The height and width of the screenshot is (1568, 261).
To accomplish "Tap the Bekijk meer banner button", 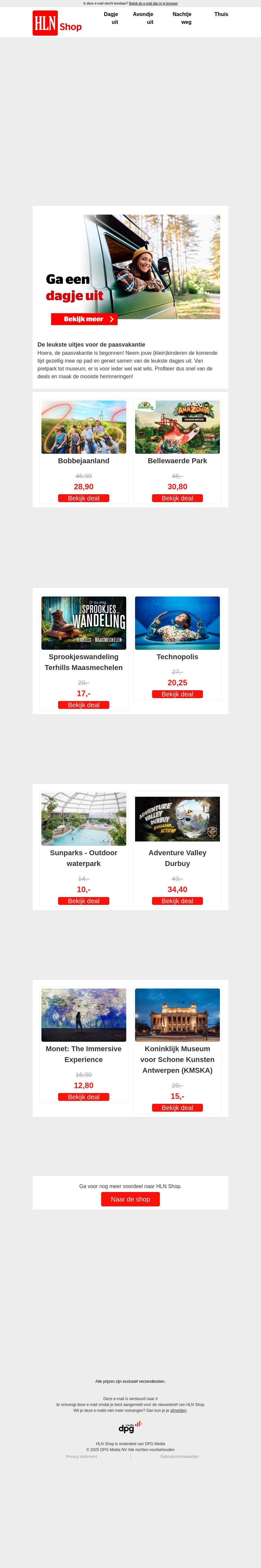I will pos(84,319).
